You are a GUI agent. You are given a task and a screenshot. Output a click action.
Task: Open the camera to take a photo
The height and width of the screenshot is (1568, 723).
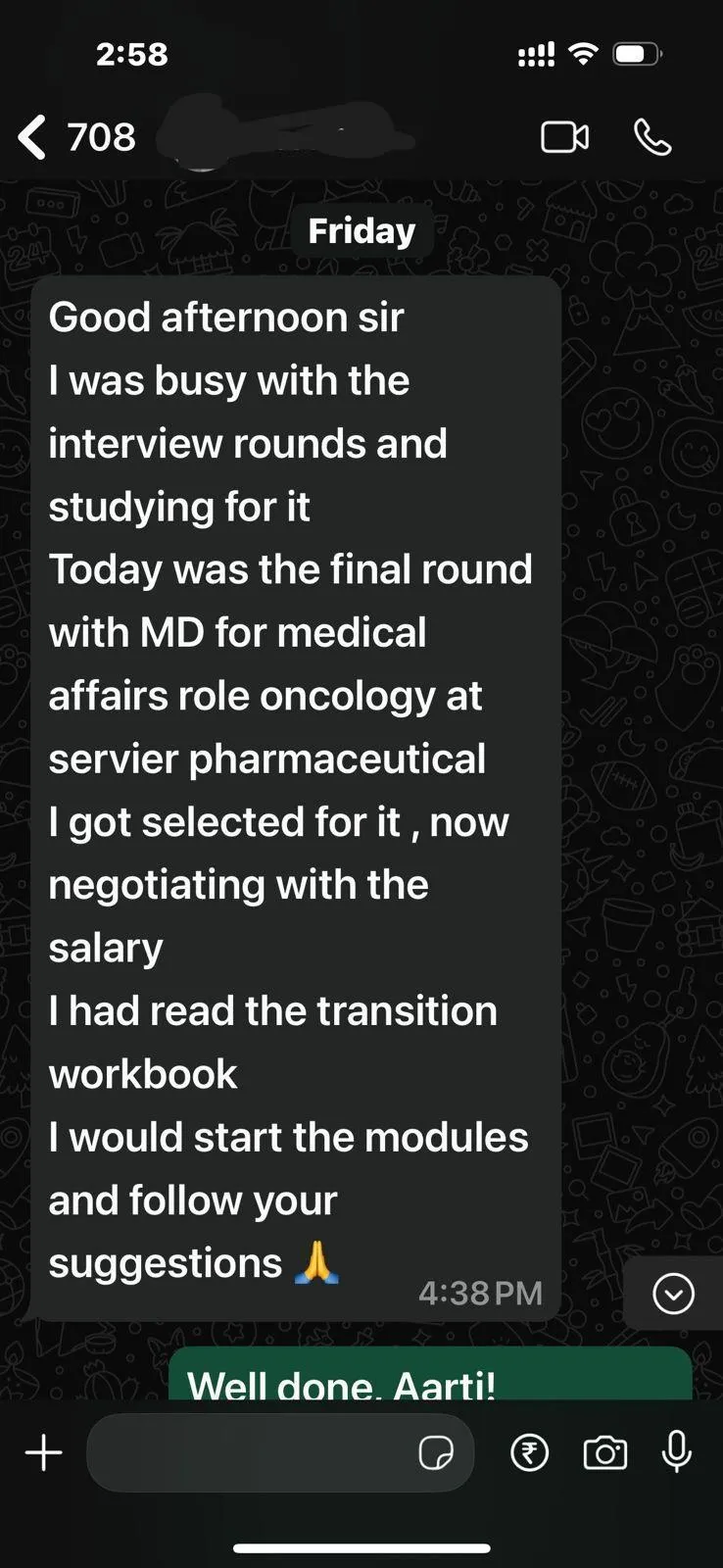[x=605, y=1452]
